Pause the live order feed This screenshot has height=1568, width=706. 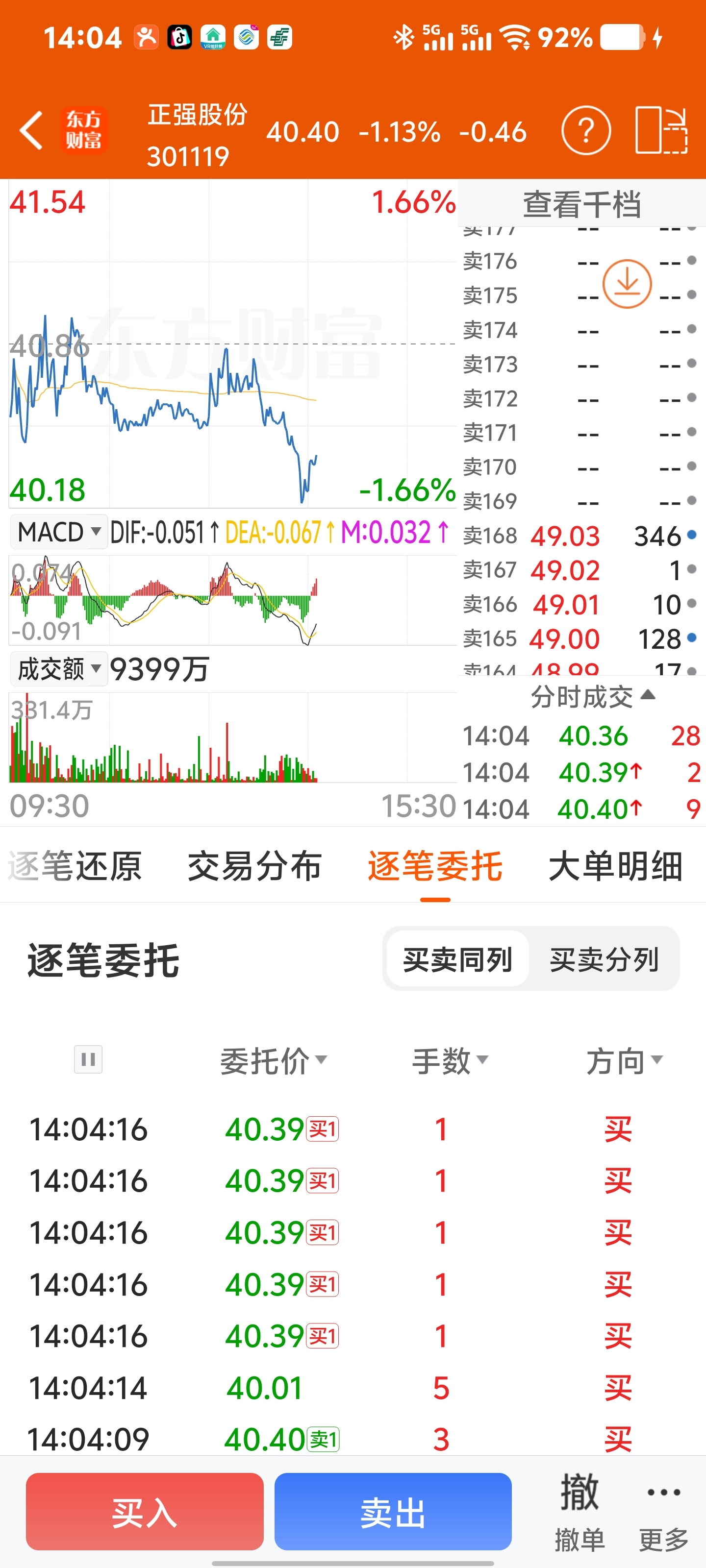click(88, 1060)
